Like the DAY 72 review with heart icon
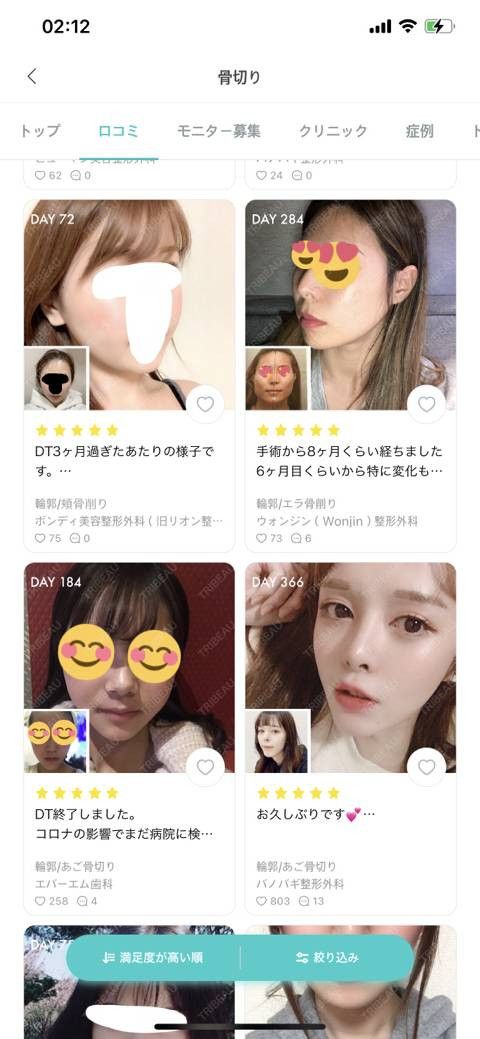The height and width of the screenshot is (1039, 480). [x=205, y=404]
